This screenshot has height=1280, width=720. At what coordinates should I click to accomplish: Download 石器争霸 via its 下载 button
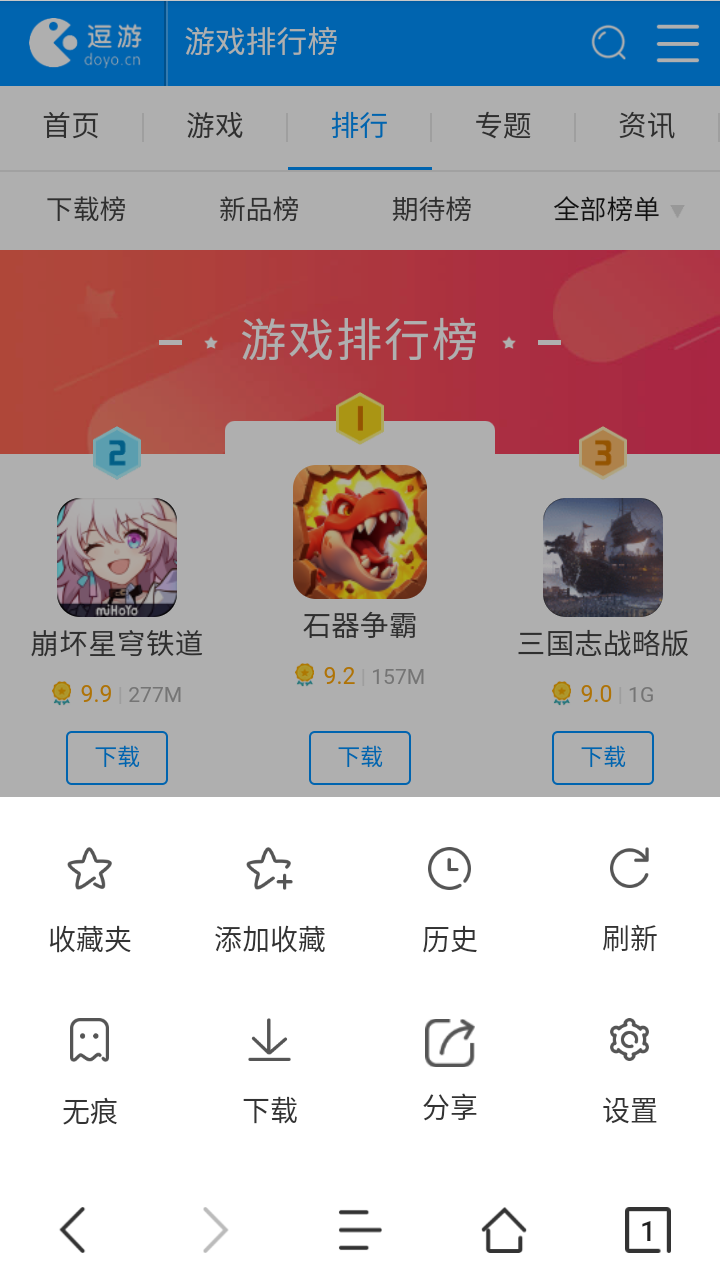(360, 758)
